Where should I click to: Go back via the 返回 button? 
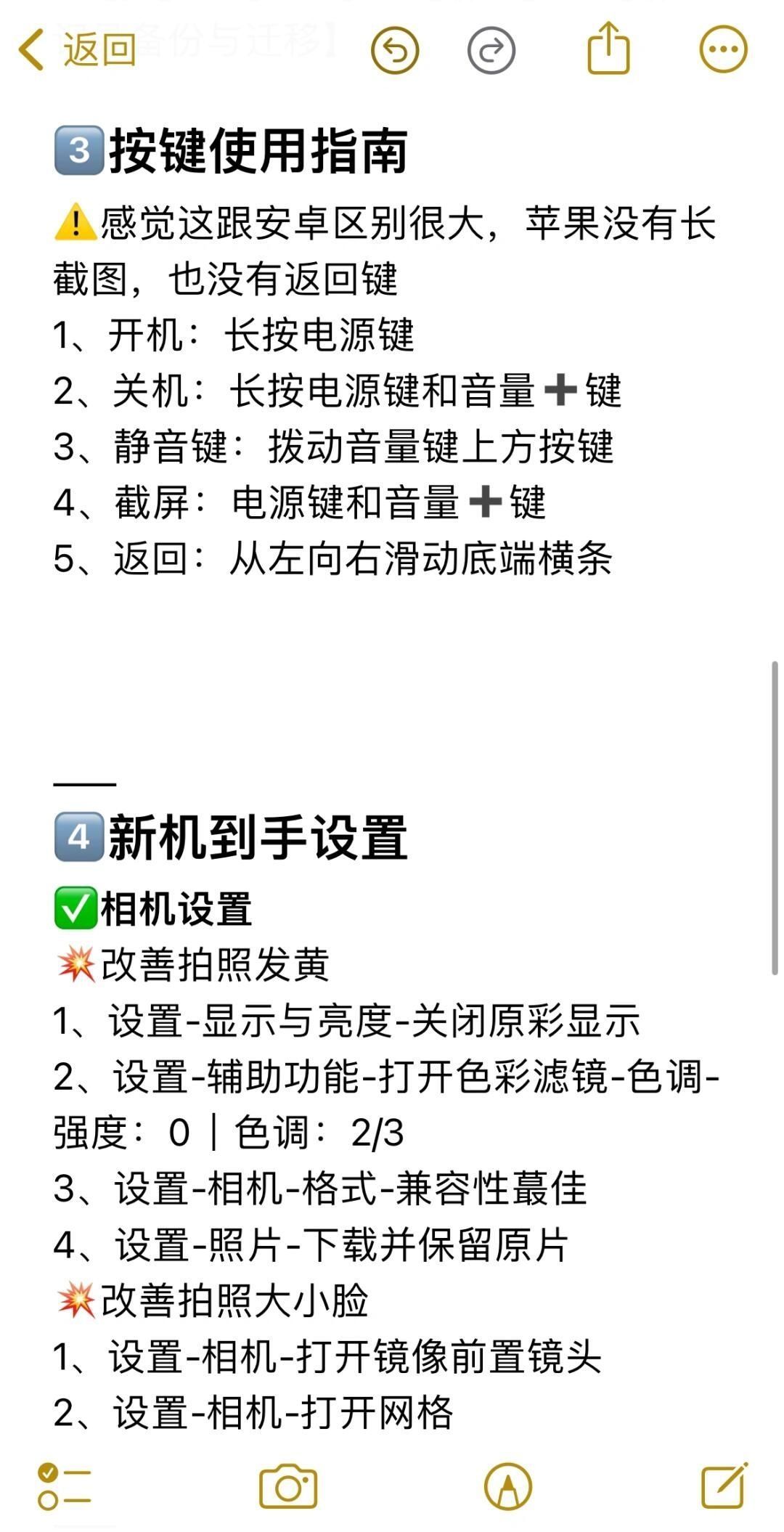77,49
